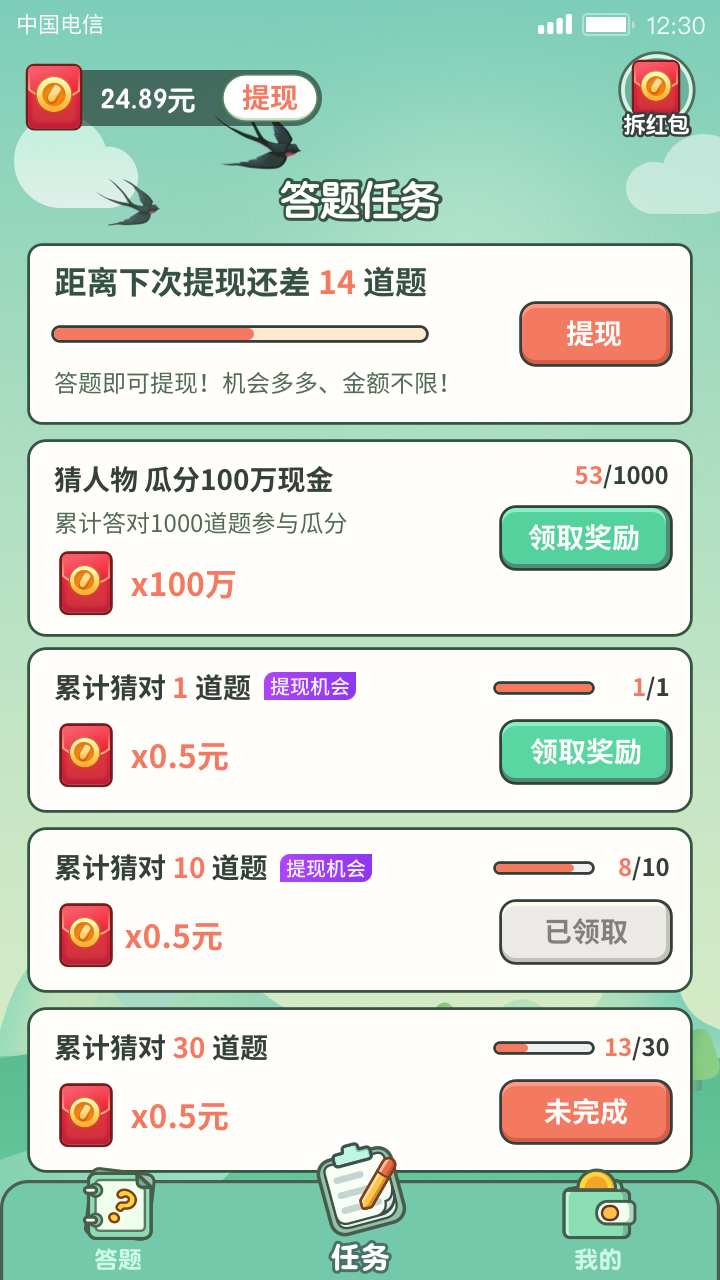720x1280 pixels.
Task: Switch to the 我的 tab
Action: 598,1230
